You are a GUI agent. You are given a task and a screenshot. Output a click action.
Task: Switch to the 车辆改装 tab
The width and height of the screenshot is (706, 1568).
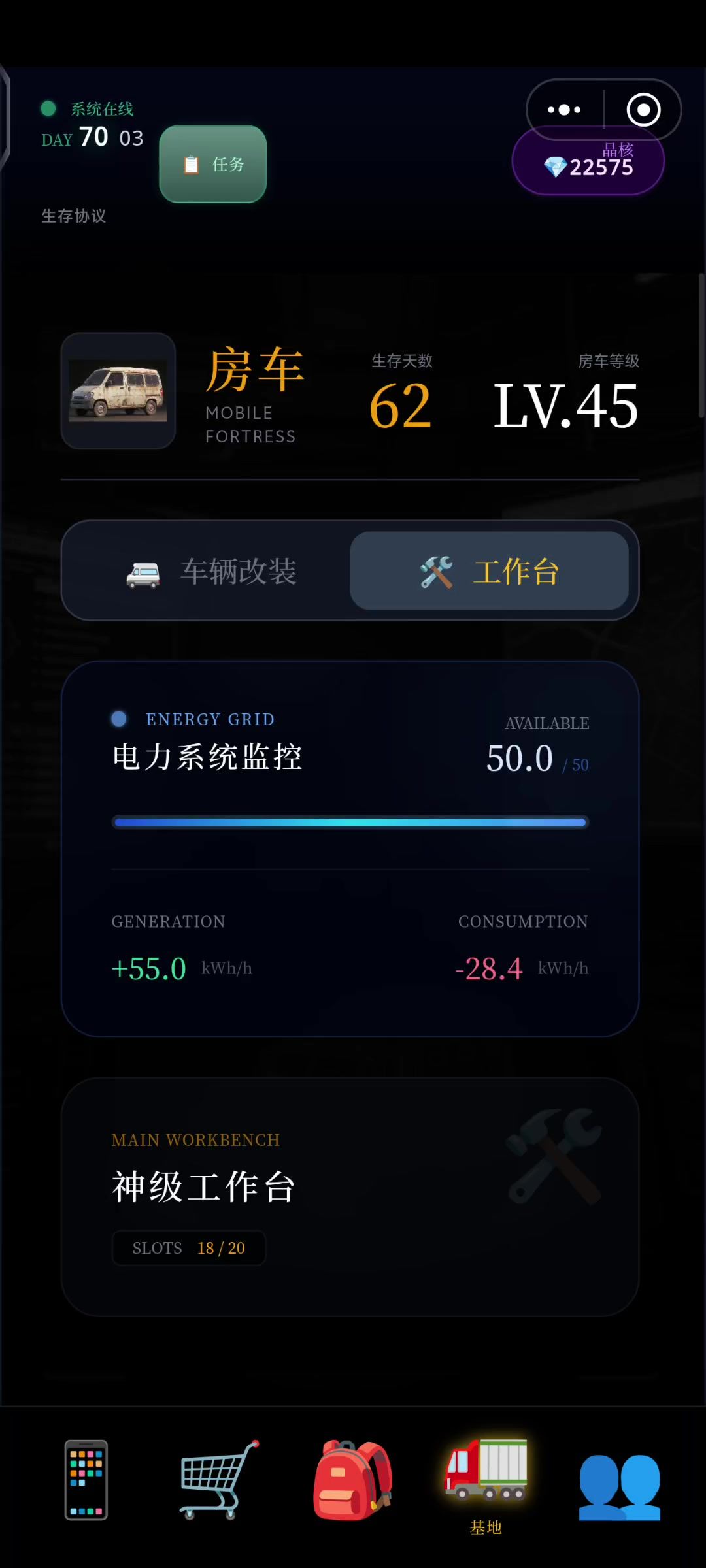tap(211, 571)
